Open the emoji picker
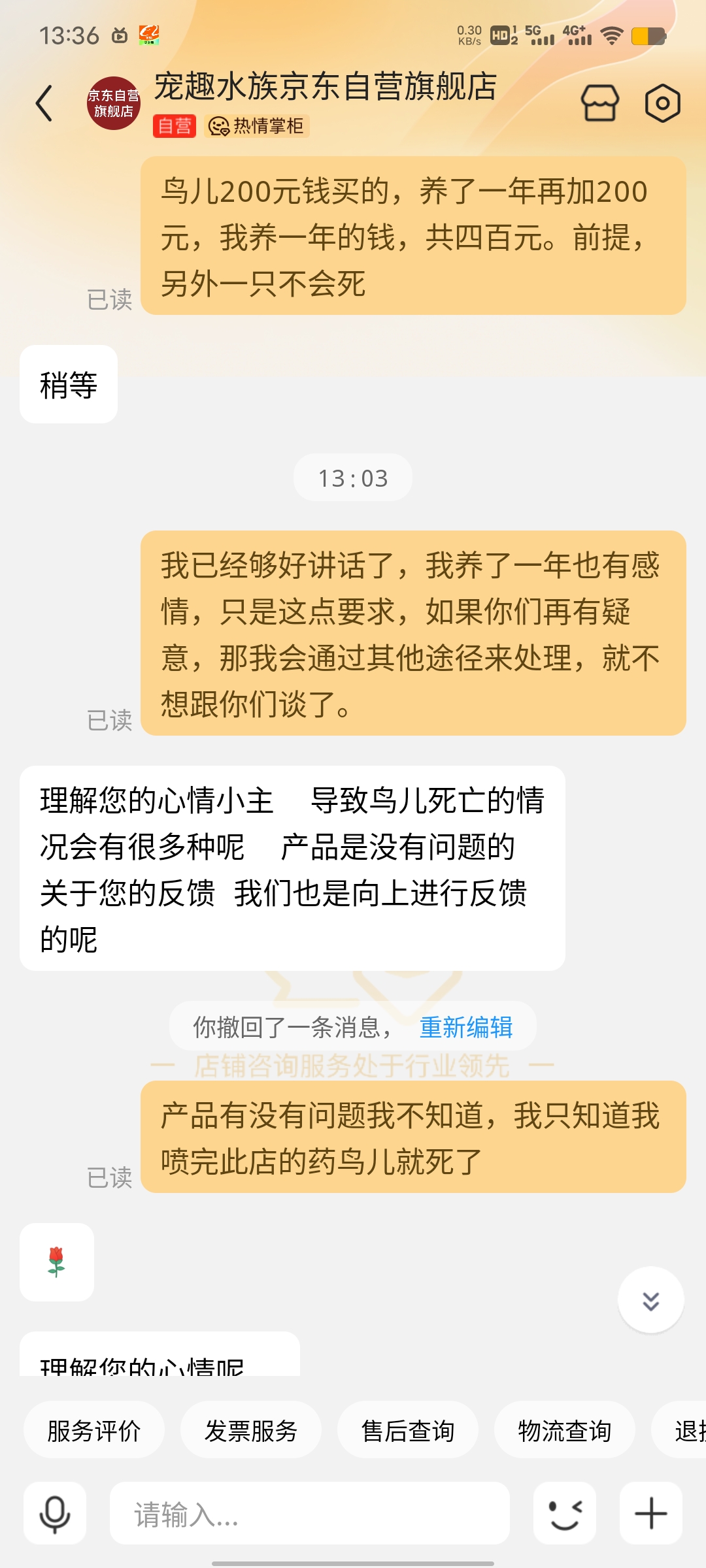Image resolution: width=706 pixels, height=1568 pixels. pos(565,1513)
